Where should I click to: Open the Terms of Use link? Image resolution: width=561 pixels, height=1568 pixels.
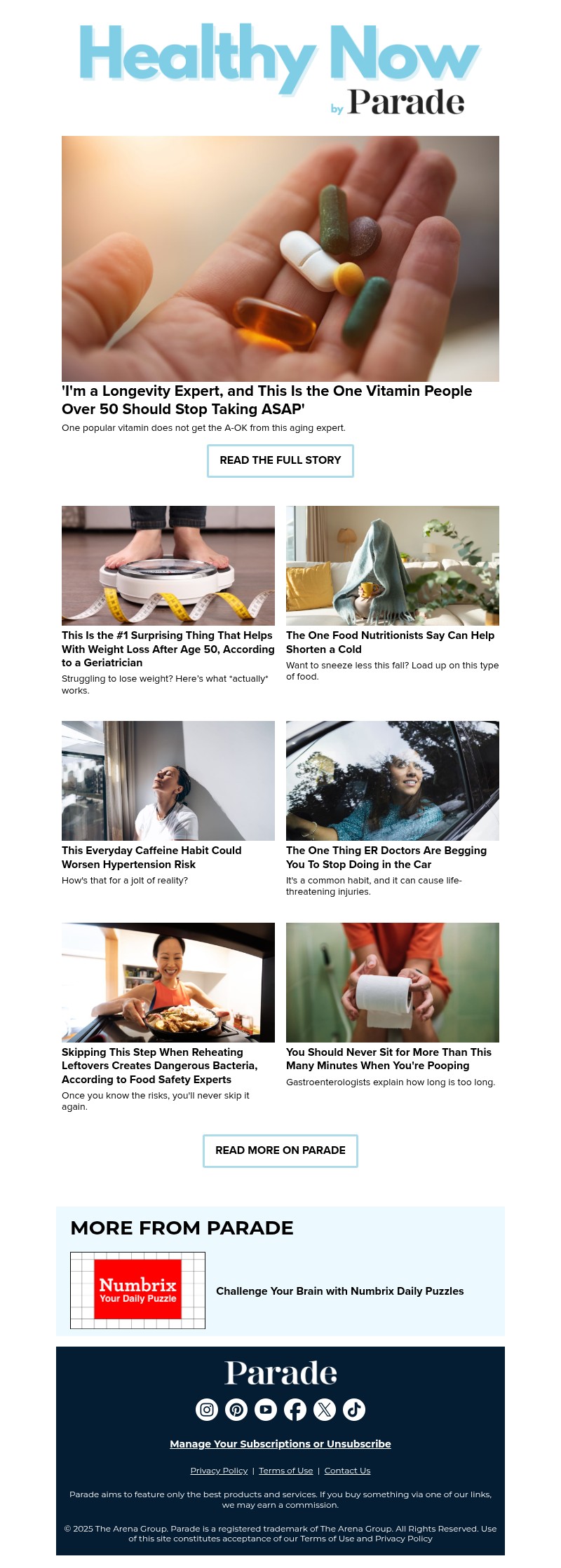285,1470
